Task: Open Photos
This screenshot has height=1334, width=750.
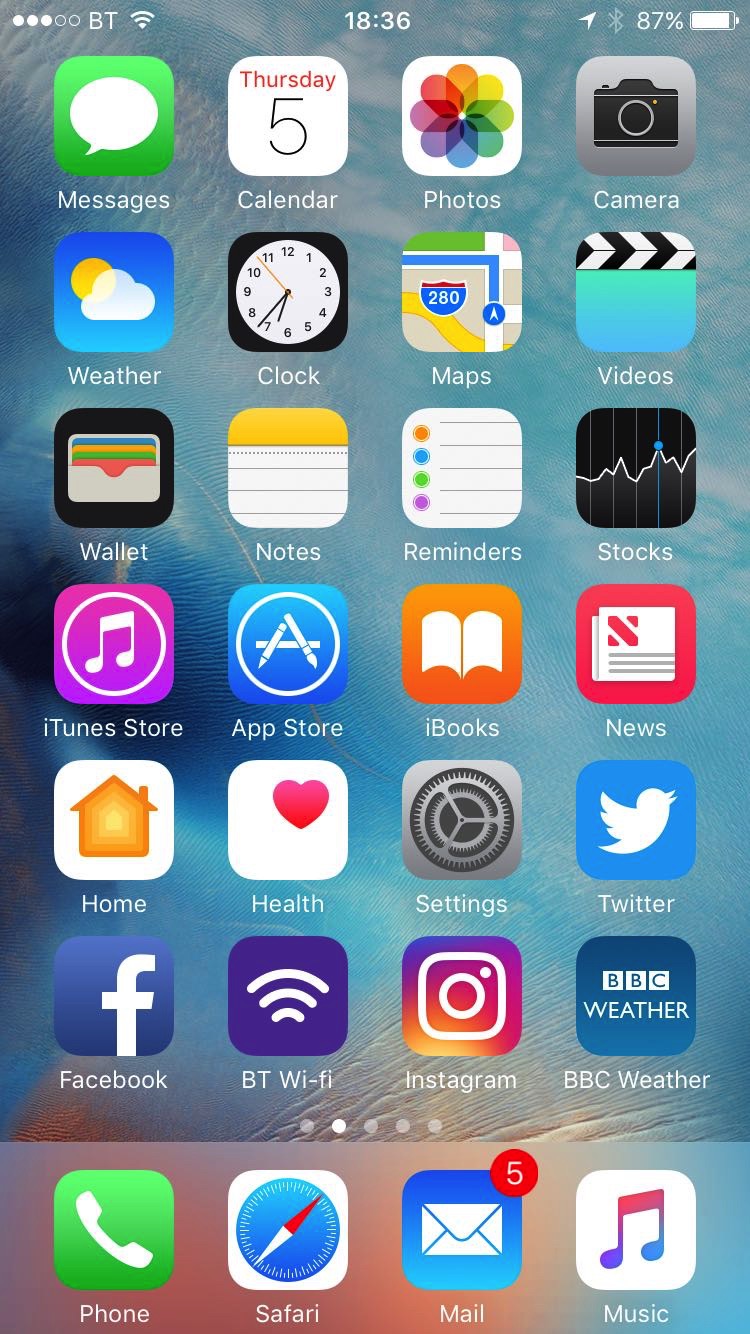Action: 462,116
